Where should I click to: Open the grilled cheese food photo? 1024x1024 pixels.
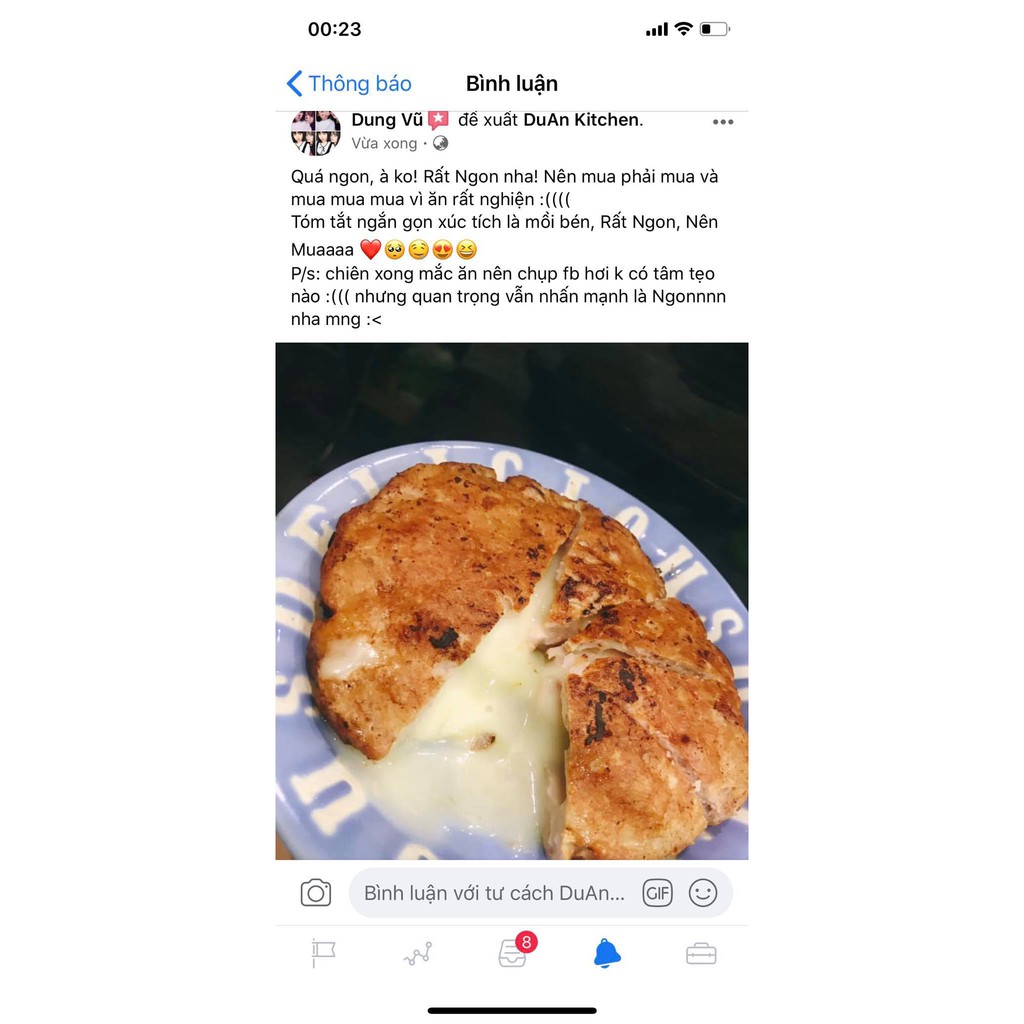(x=511, y=600)
